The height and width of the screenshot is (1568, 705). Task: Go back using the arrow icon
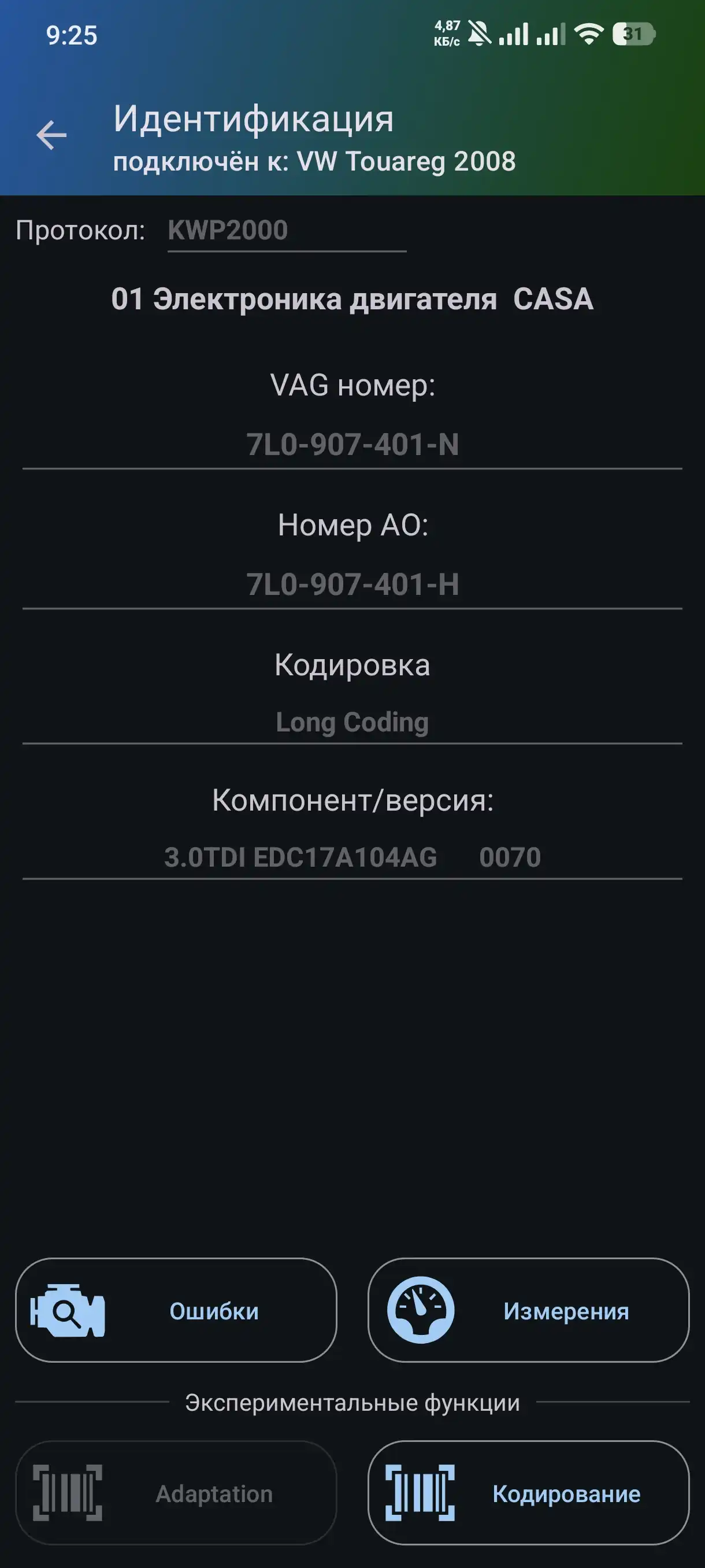tap(51, 135)
